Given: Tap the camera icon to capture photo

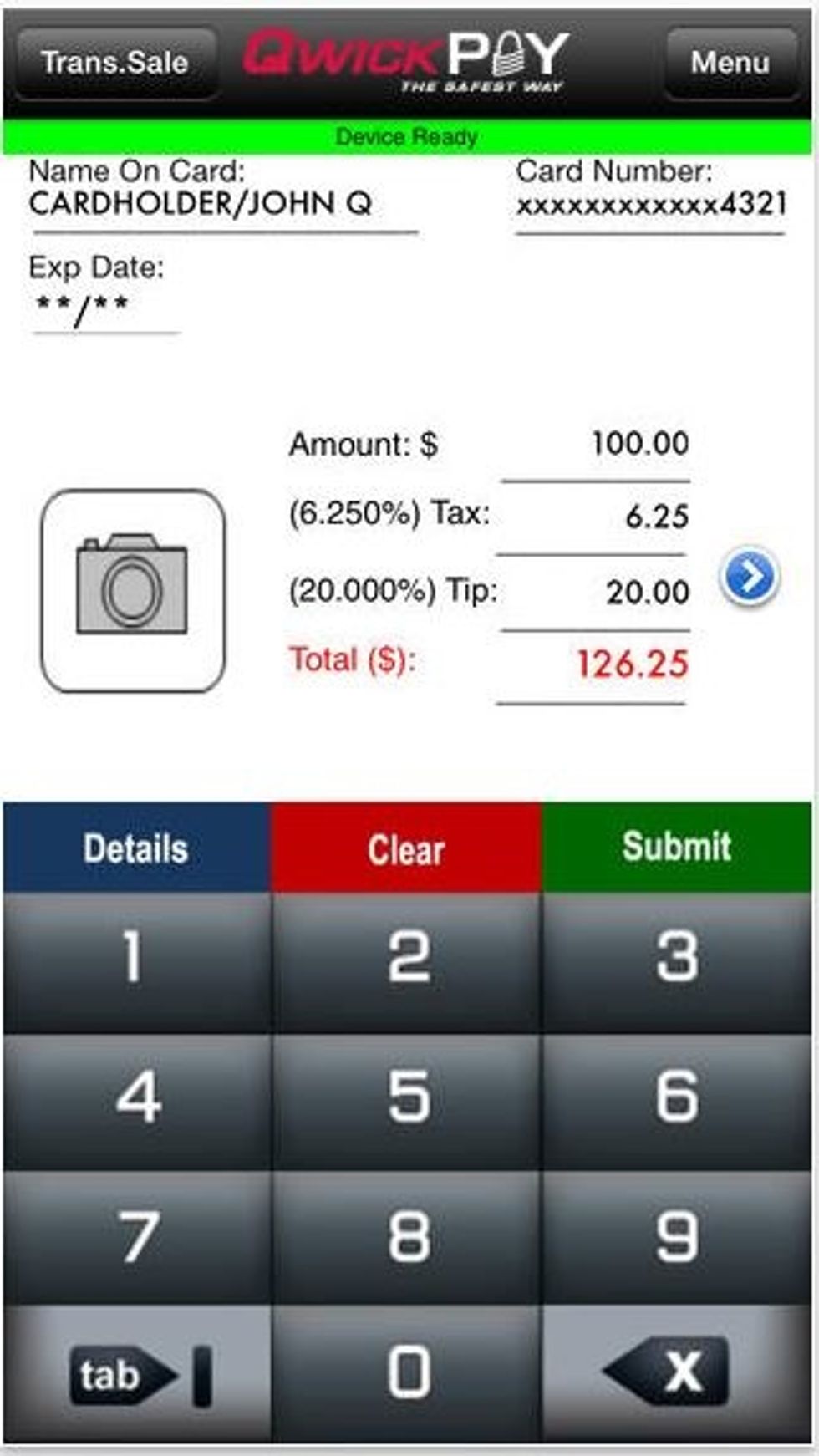Looking at the screenshot, I should tap(133, 590).
